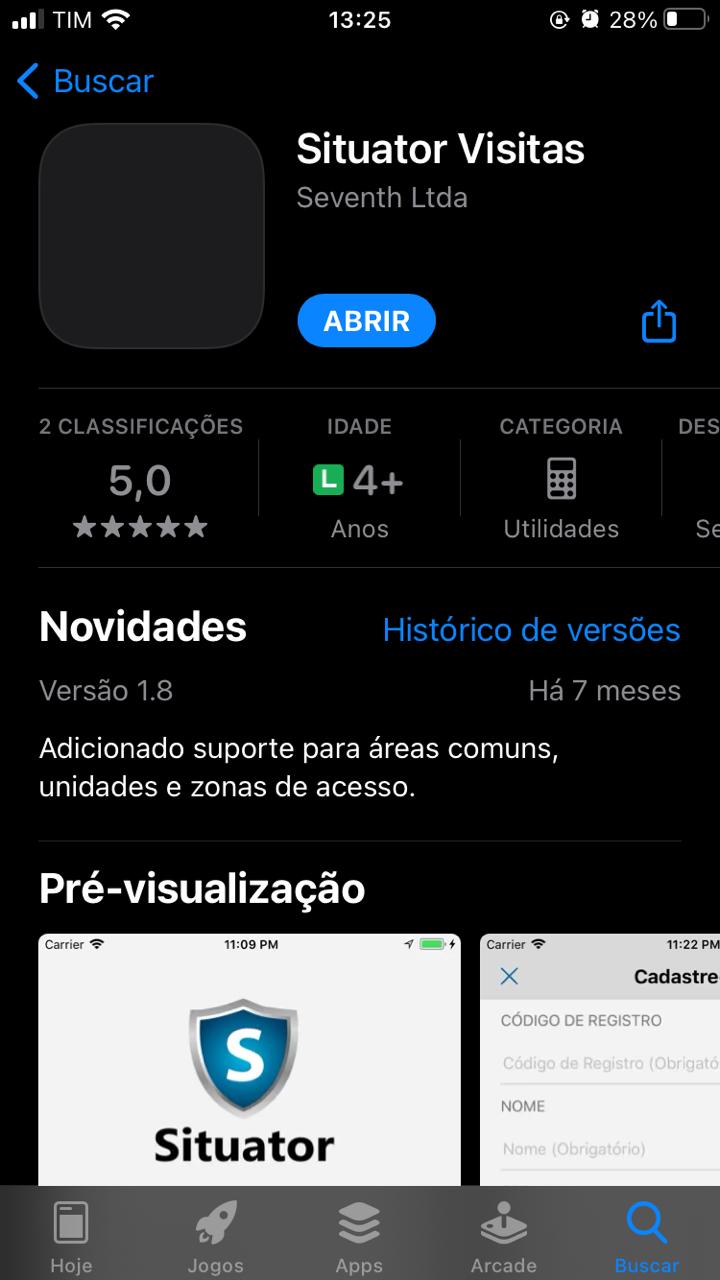View the 2 Classificações rating section
The image size is (720, 1280).
click(x=140, y=480)
